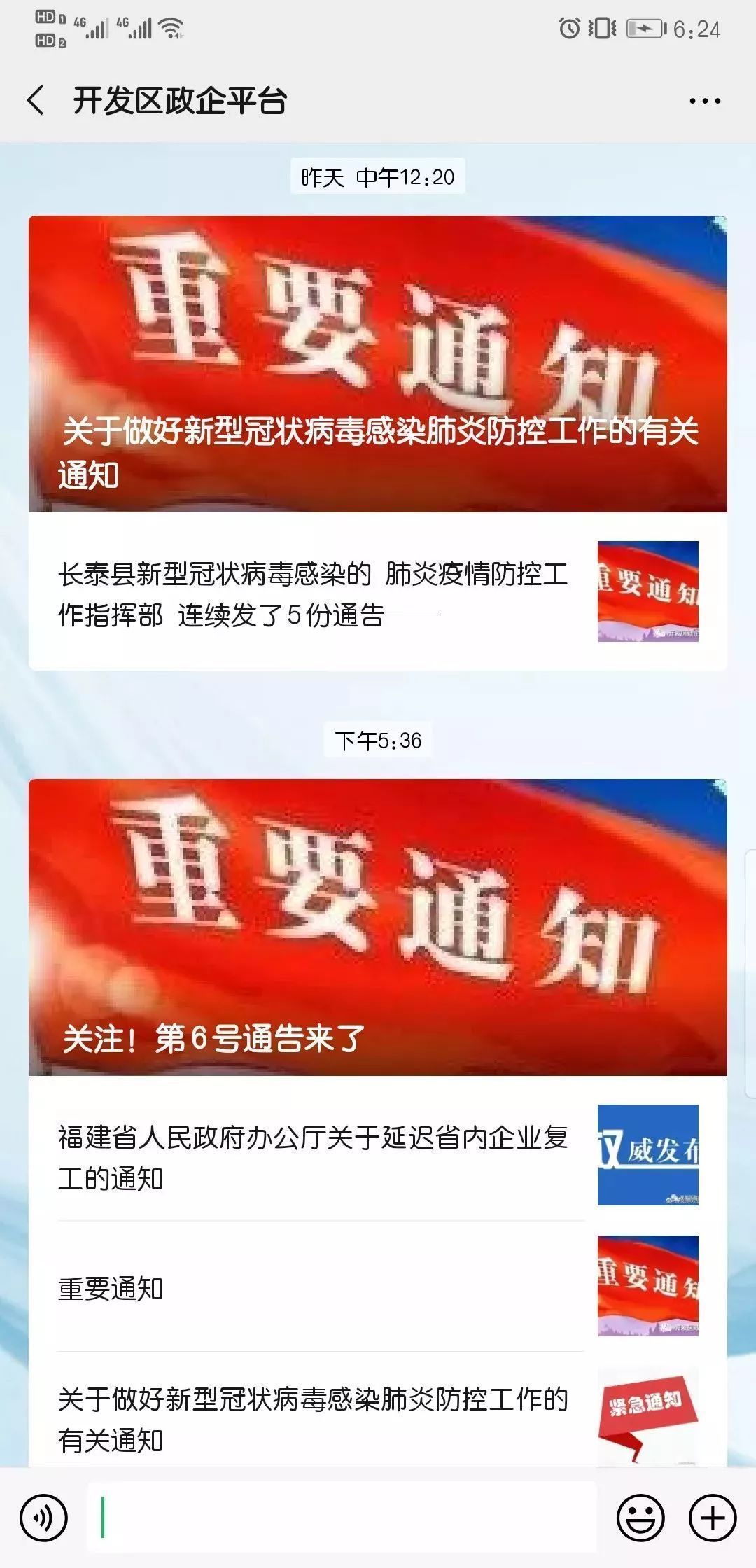Tap the chat title 开发区政企平台

click(x=181, y=99)
